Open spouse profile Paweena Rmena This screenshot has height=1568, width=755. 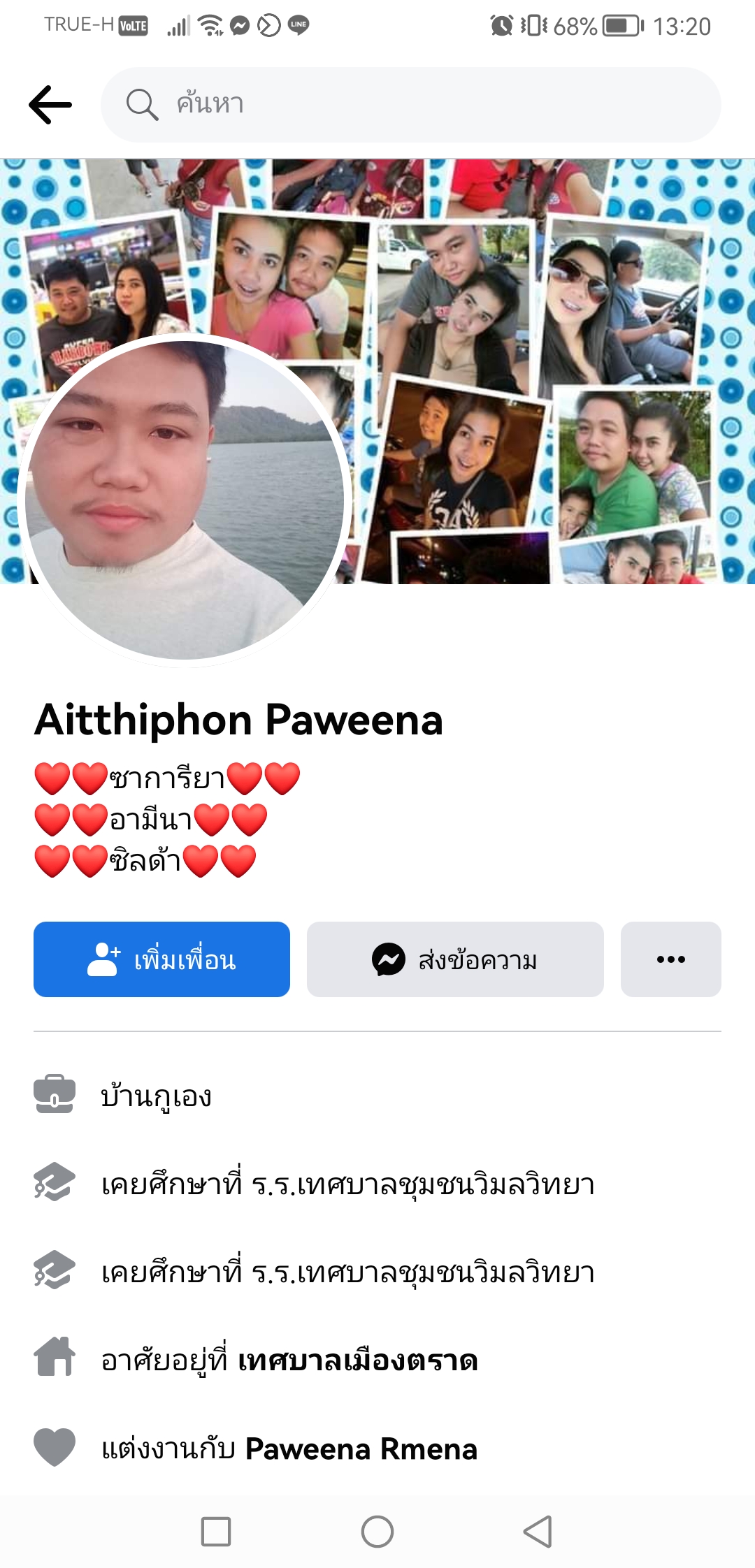pos(361,1449)
